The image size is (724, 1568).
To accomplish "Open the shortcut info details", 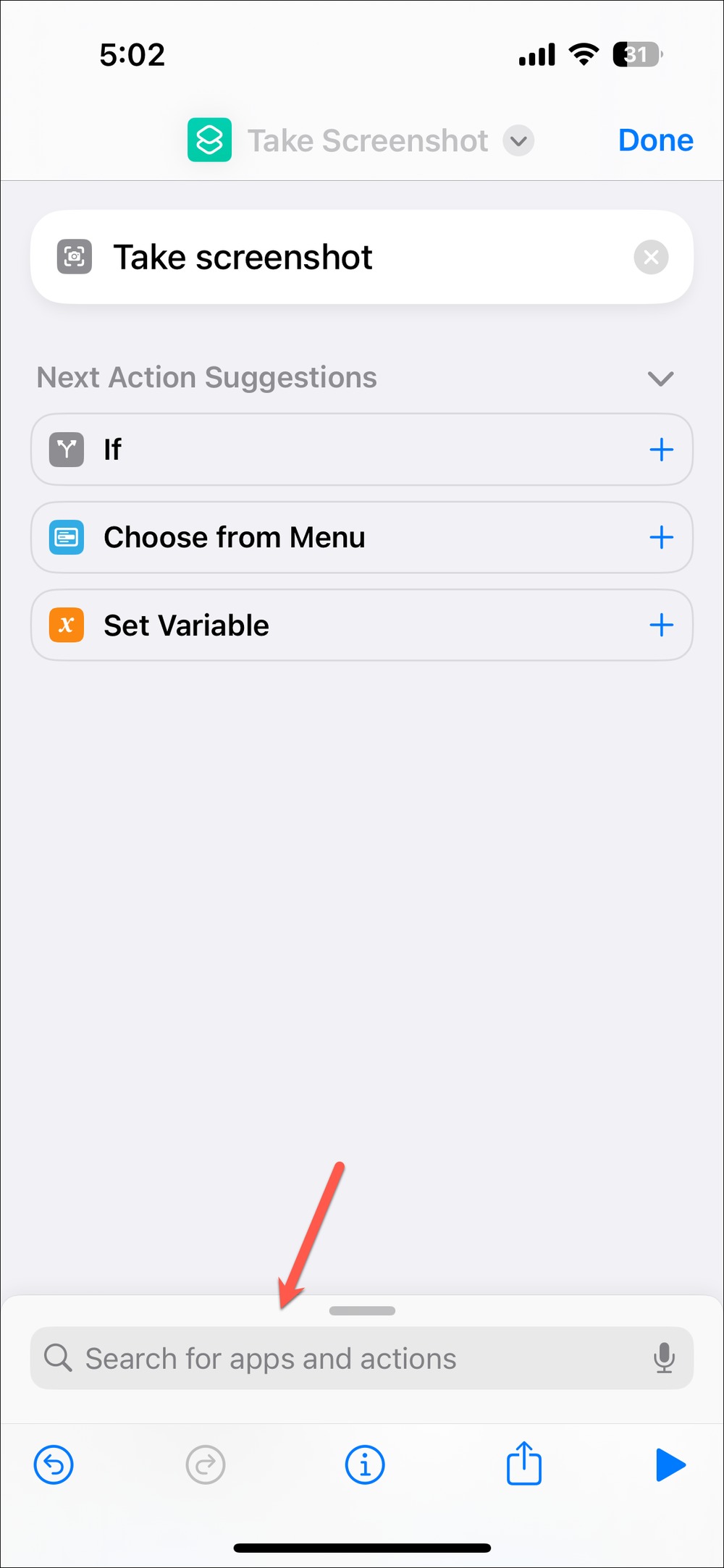I will click(365, 1464).
